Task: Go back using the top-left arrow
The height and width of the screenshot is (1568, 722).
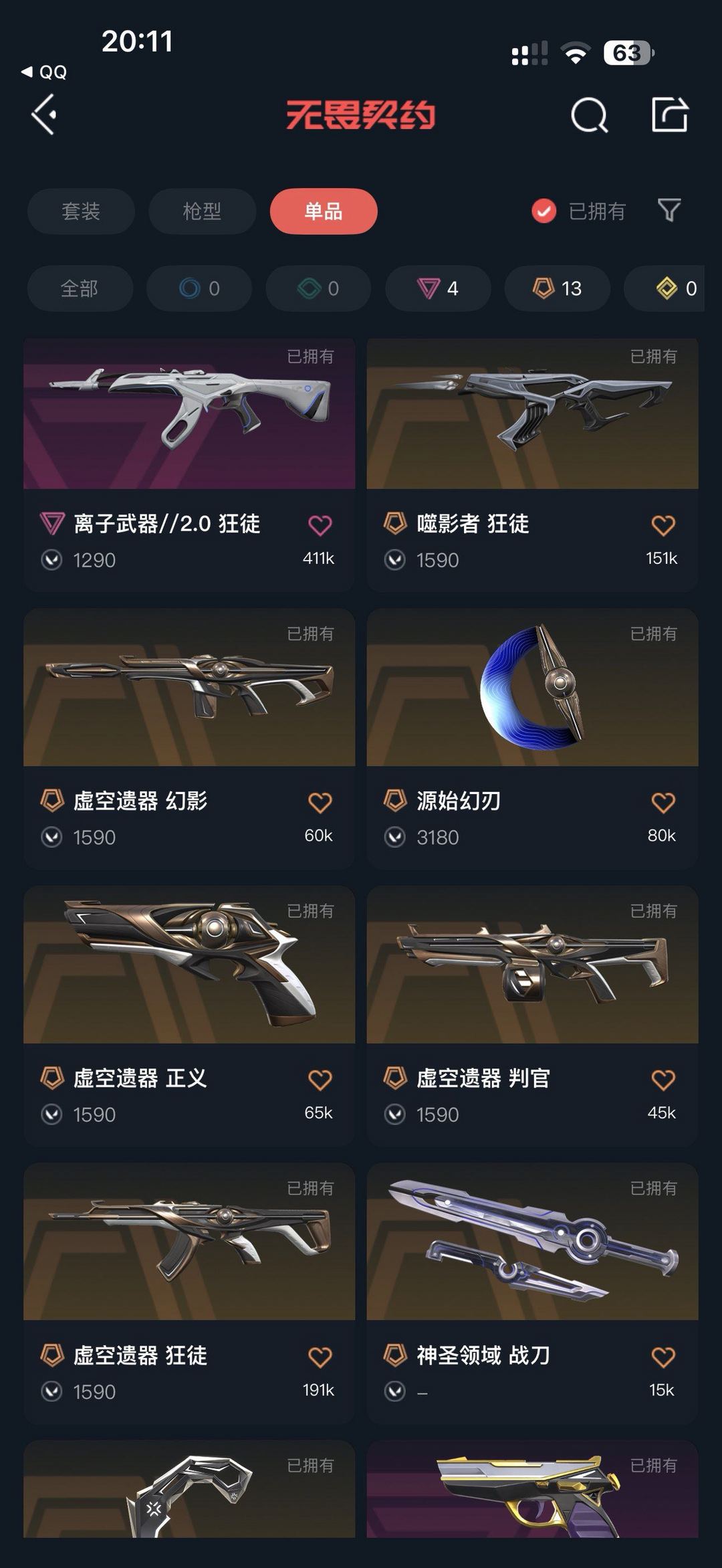Action: [44, 115]
